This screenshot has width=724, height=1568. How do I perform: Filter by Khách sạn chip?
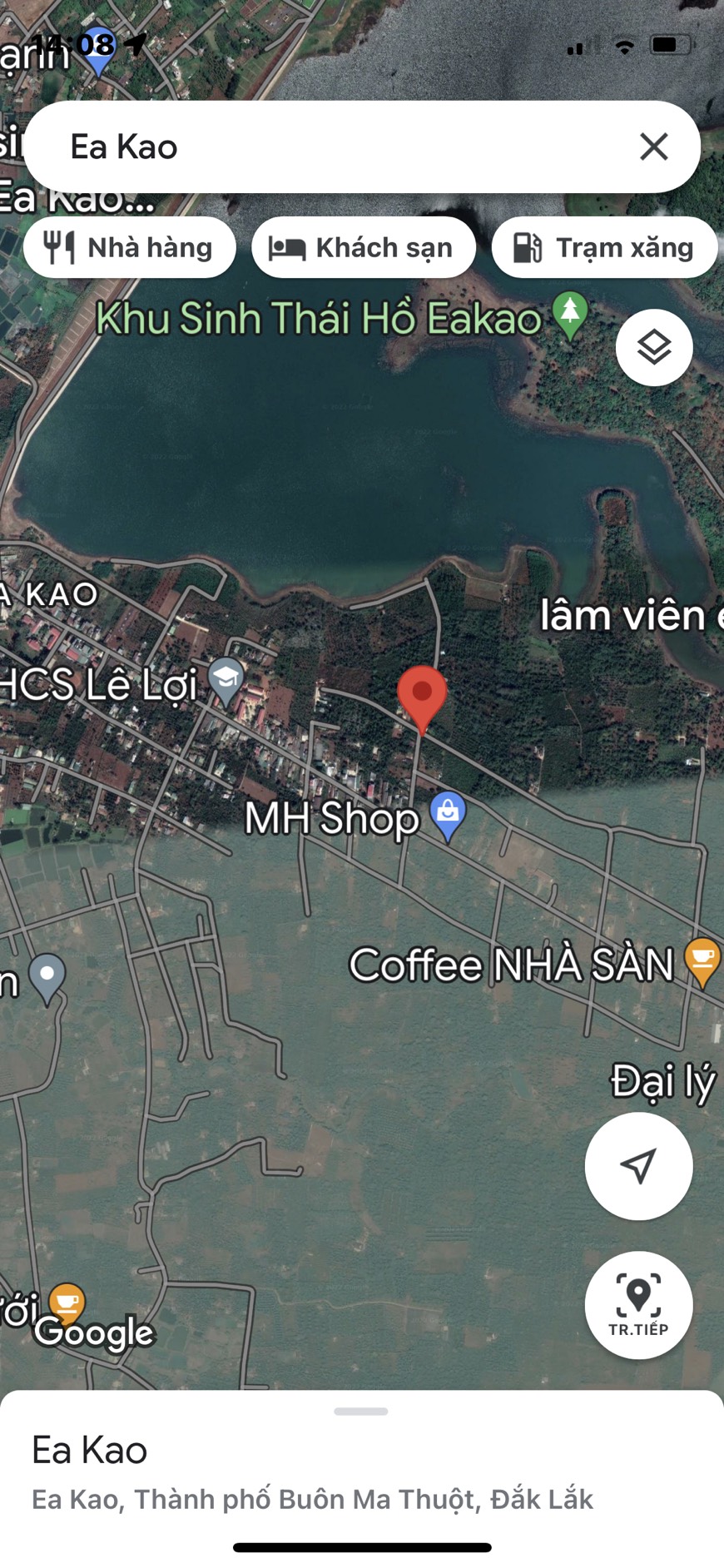coord(364,247)
